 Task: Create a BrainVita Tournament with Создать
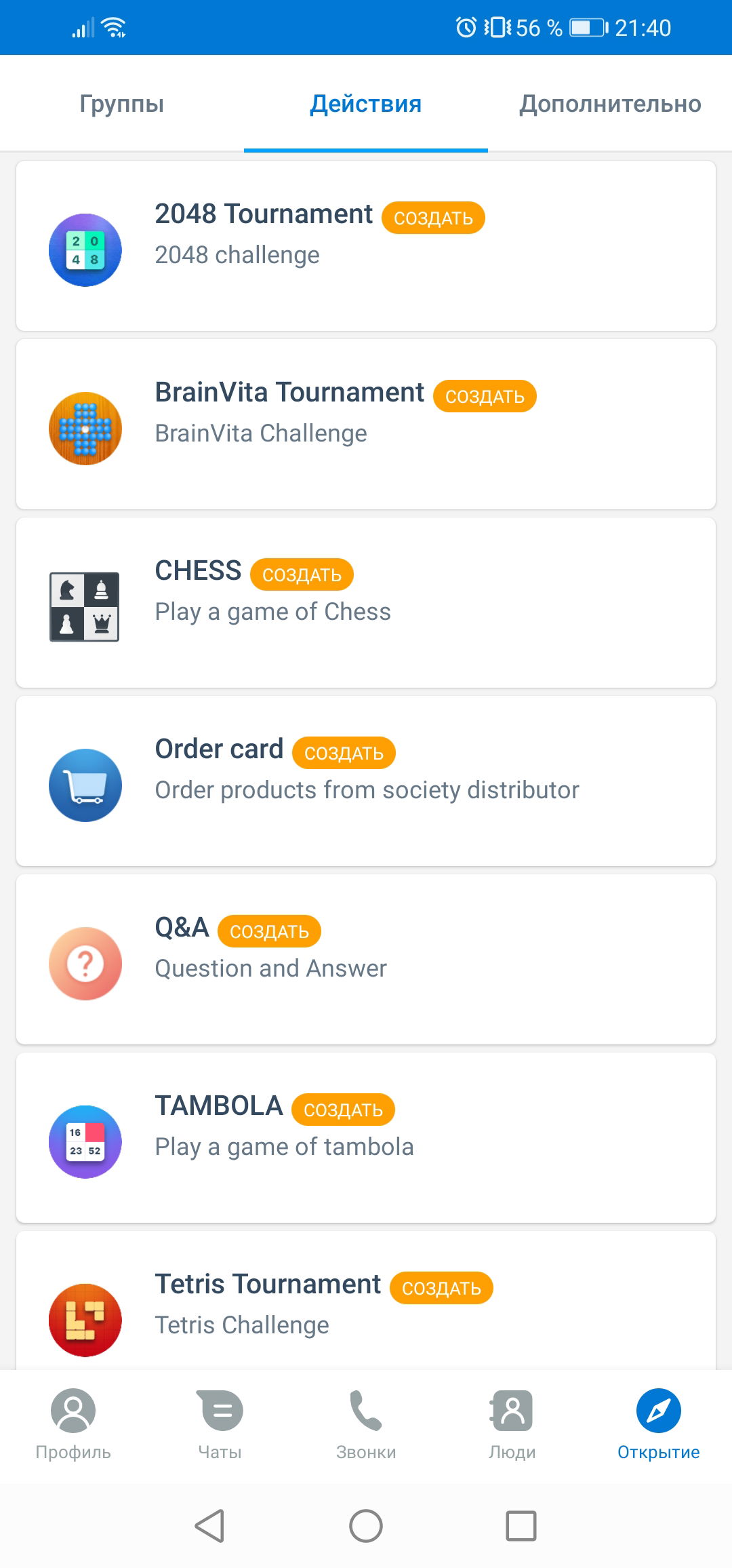pyautogui.click(x=485, y=396)
